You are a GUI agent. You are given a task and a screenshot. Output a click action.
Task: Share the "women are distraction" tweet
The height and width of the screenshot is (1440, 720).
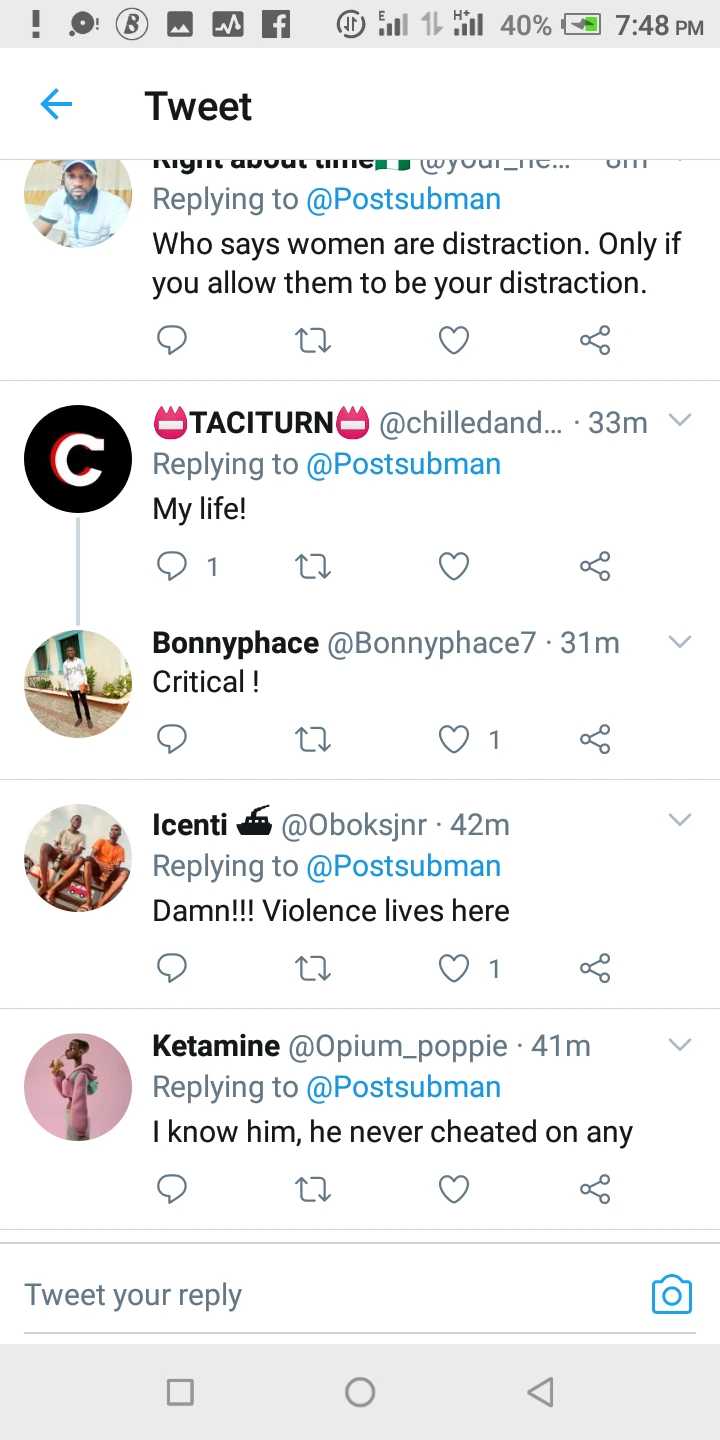pos(595,341)
